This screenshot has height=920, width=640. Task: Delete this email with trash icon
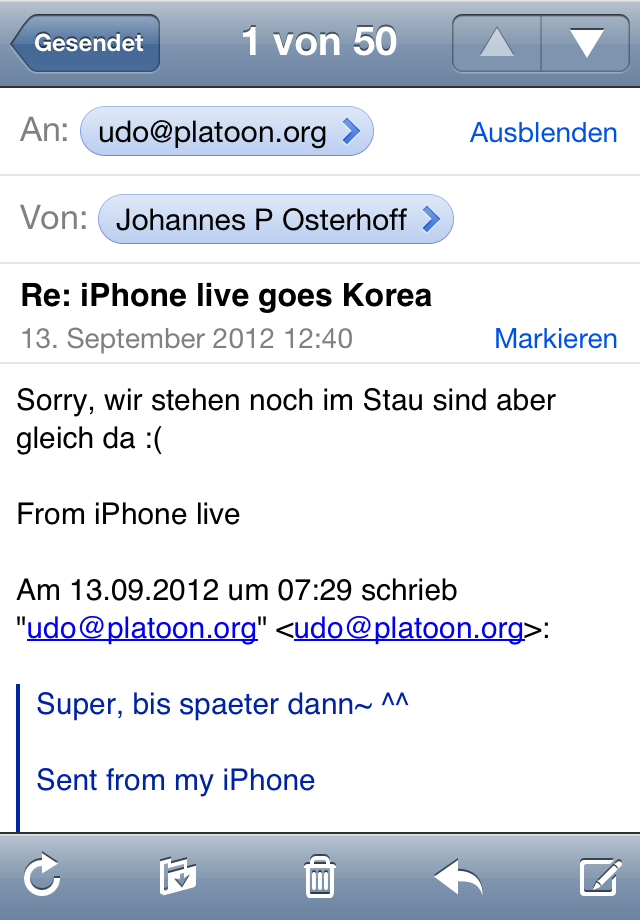point(319,877)
